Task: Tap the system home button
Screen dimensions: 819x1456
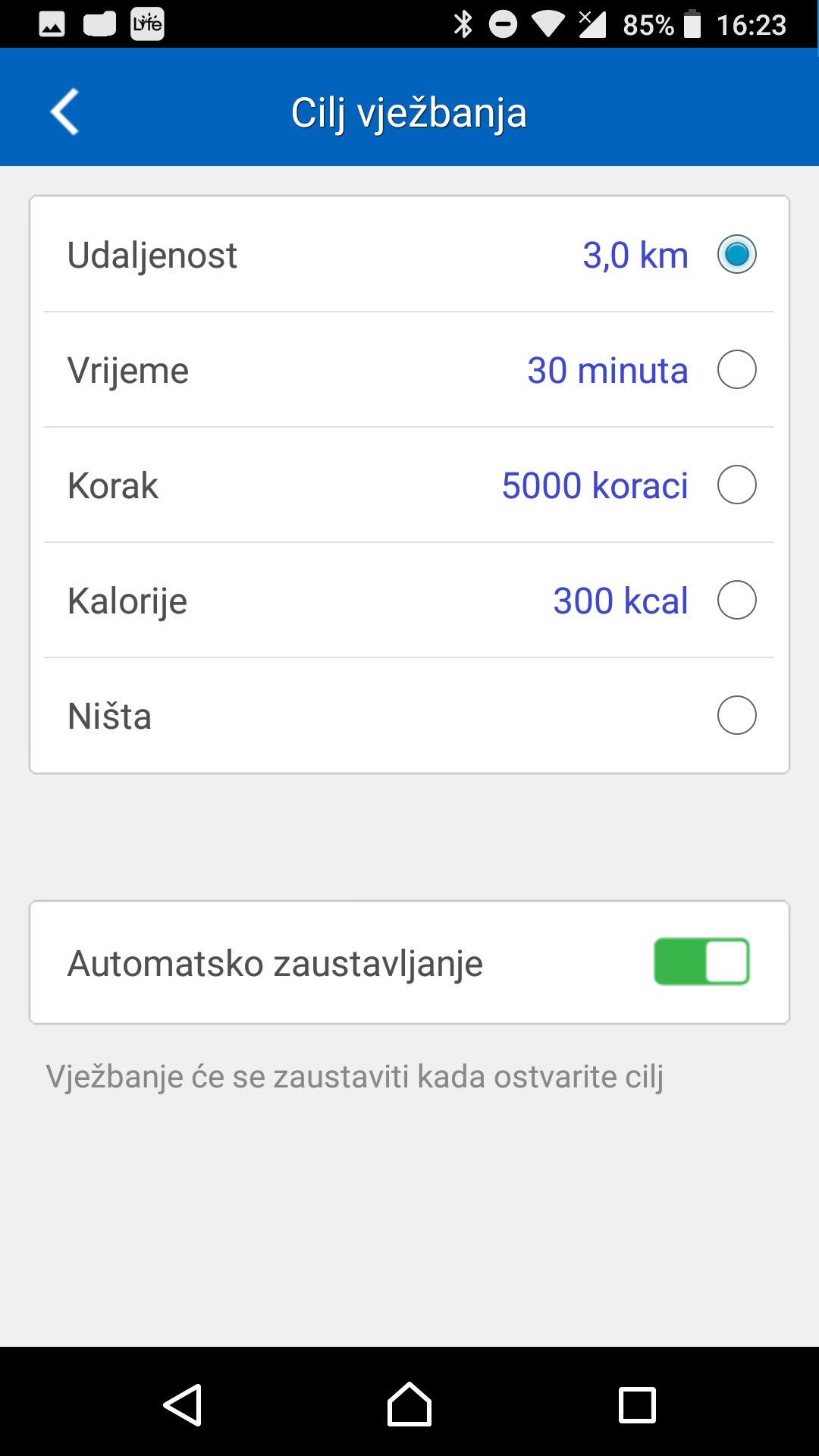Action: [409, 1404]
